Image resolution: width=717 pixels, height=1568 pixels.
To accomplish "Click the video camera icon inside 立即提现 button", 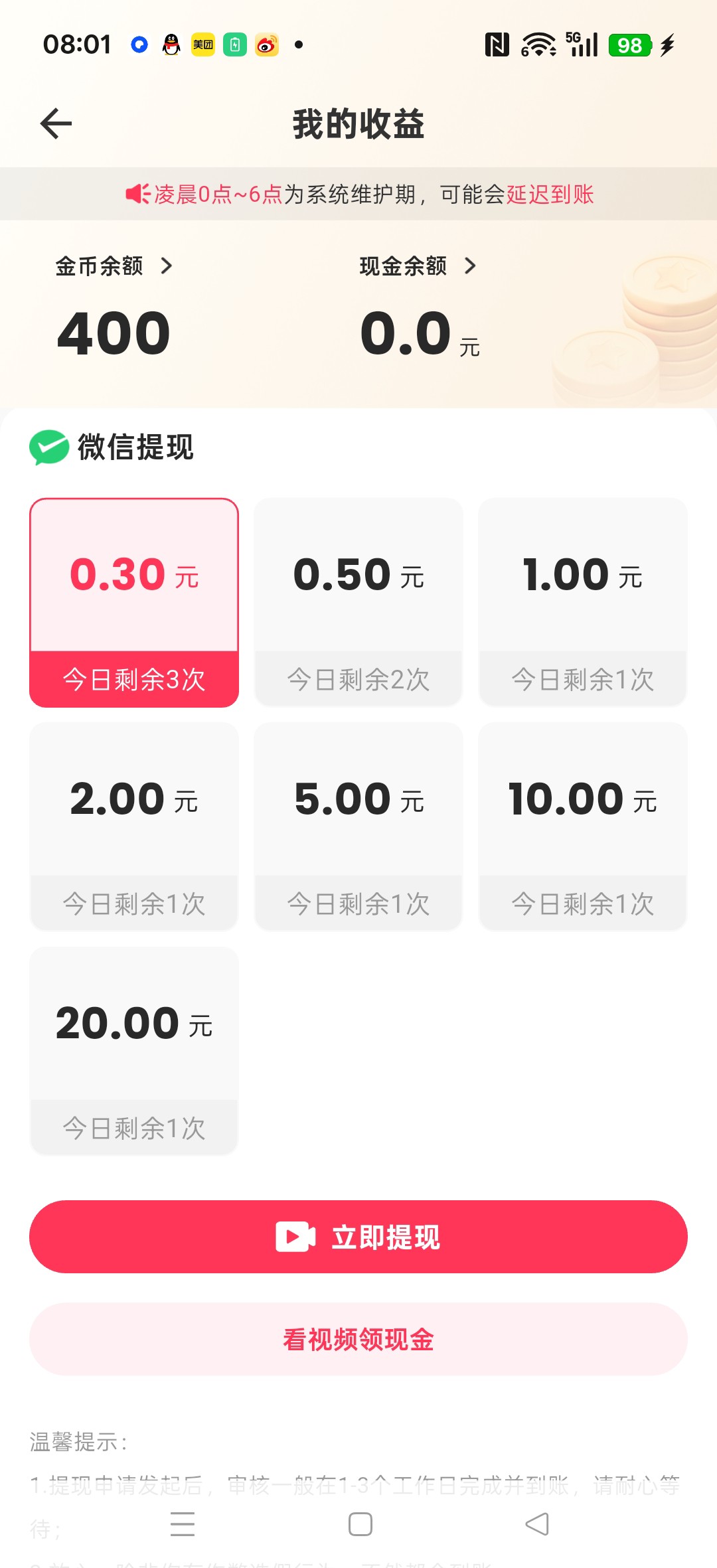I will [x=297, y=1236].
